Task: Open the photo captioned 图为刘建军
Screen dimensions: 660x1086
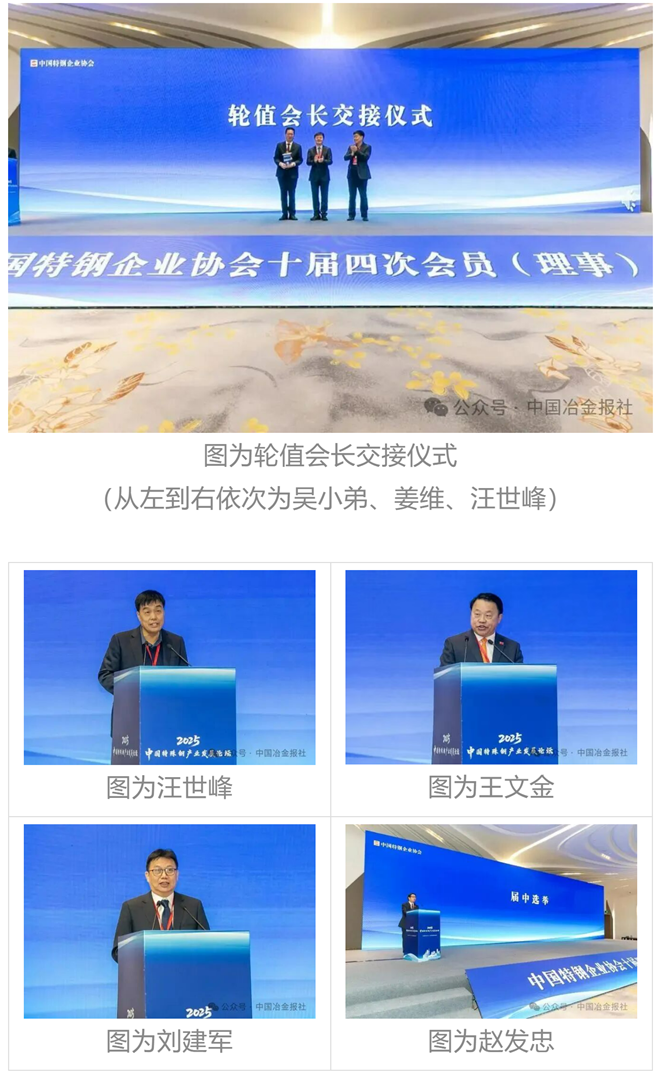Action: [169, 921]
